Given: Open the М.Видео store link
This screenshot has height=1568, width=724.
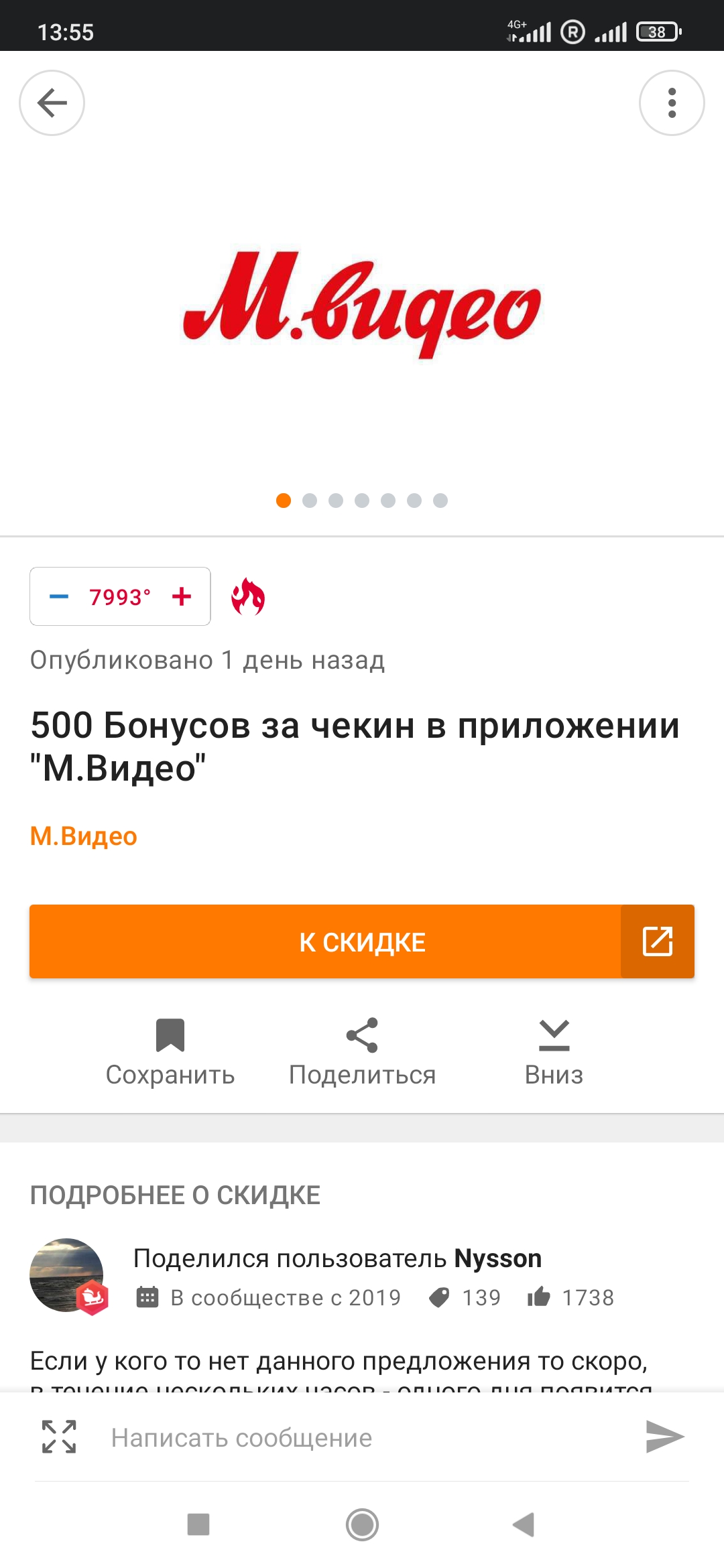Looking at the screenshot, I should (84, 836).
